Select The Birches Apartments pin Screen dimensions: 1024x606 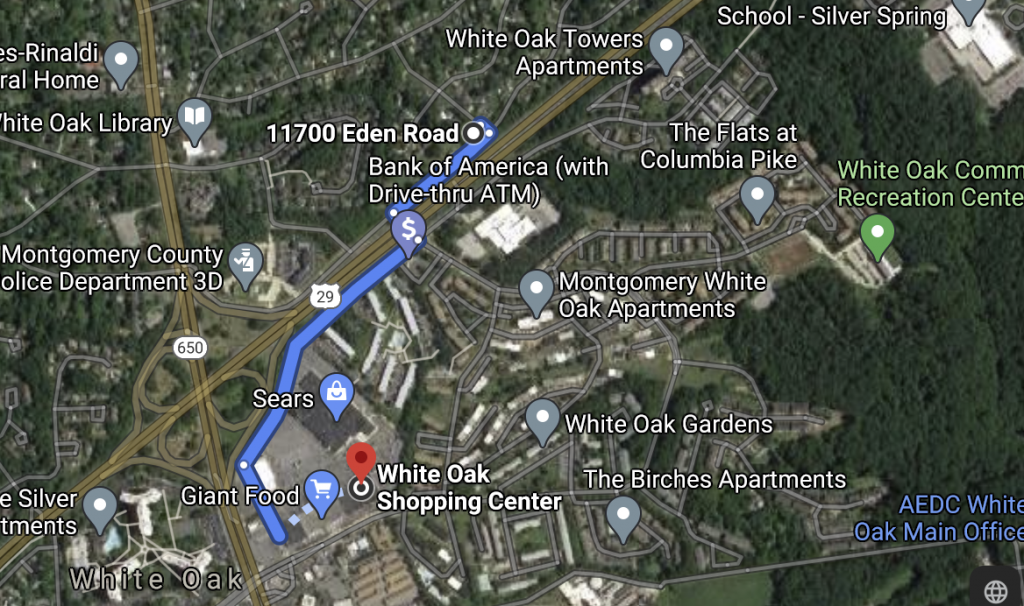tap(624, 516)
